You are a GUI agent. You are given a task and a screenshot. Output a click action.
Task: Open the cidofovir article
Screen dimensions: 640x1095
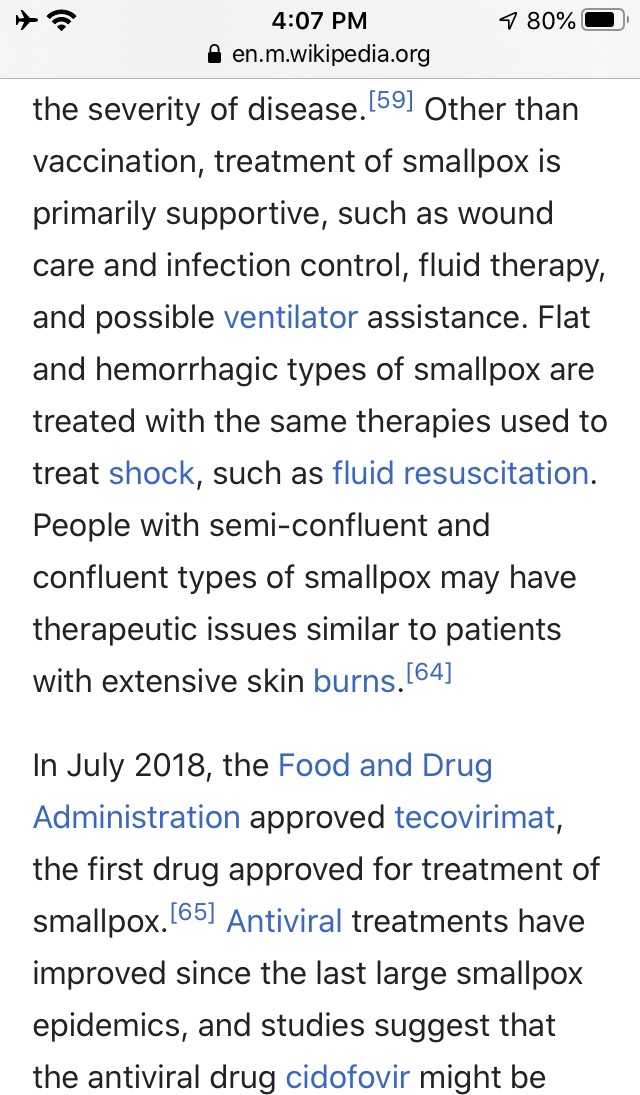pyautogui.click(x=347, y=1077)
